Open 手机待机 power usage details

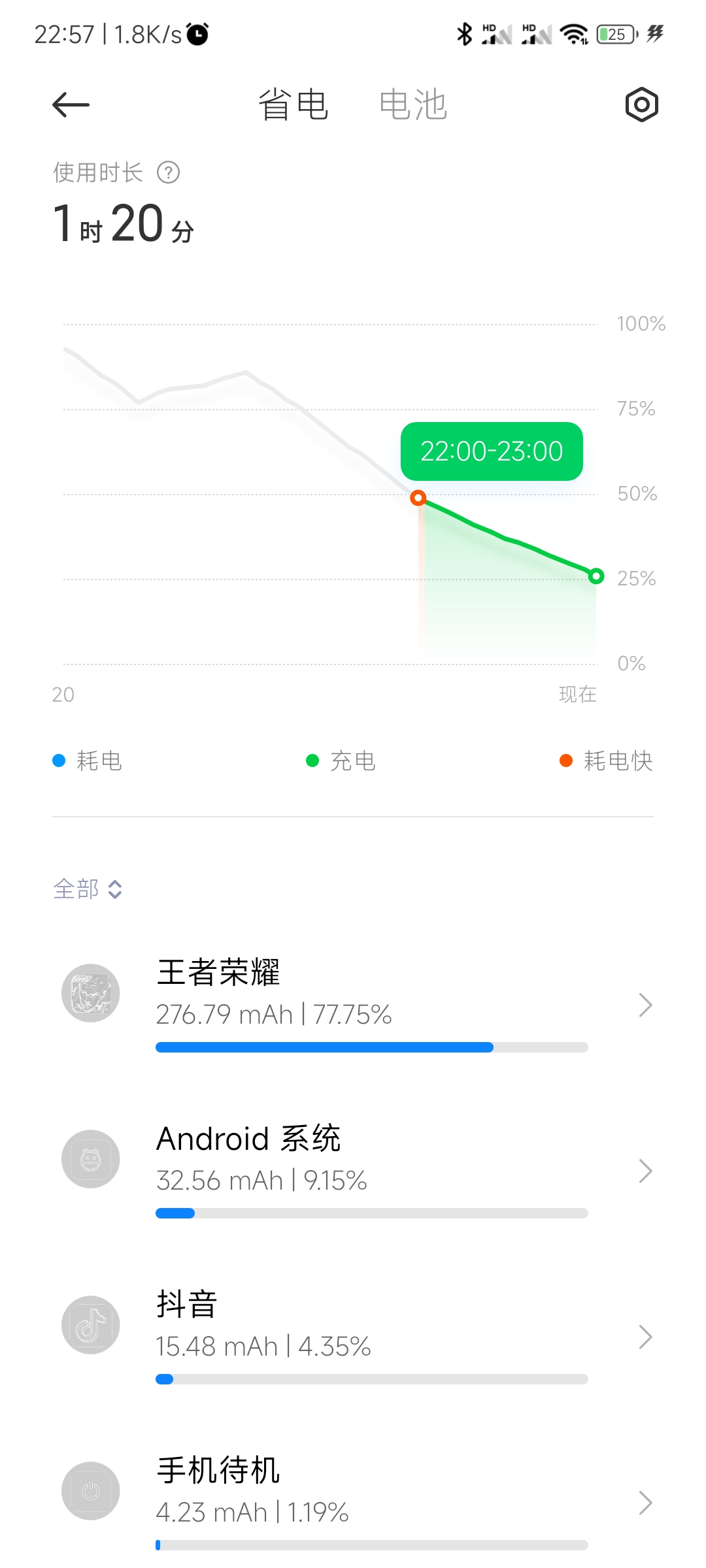tap(353, 1503)
